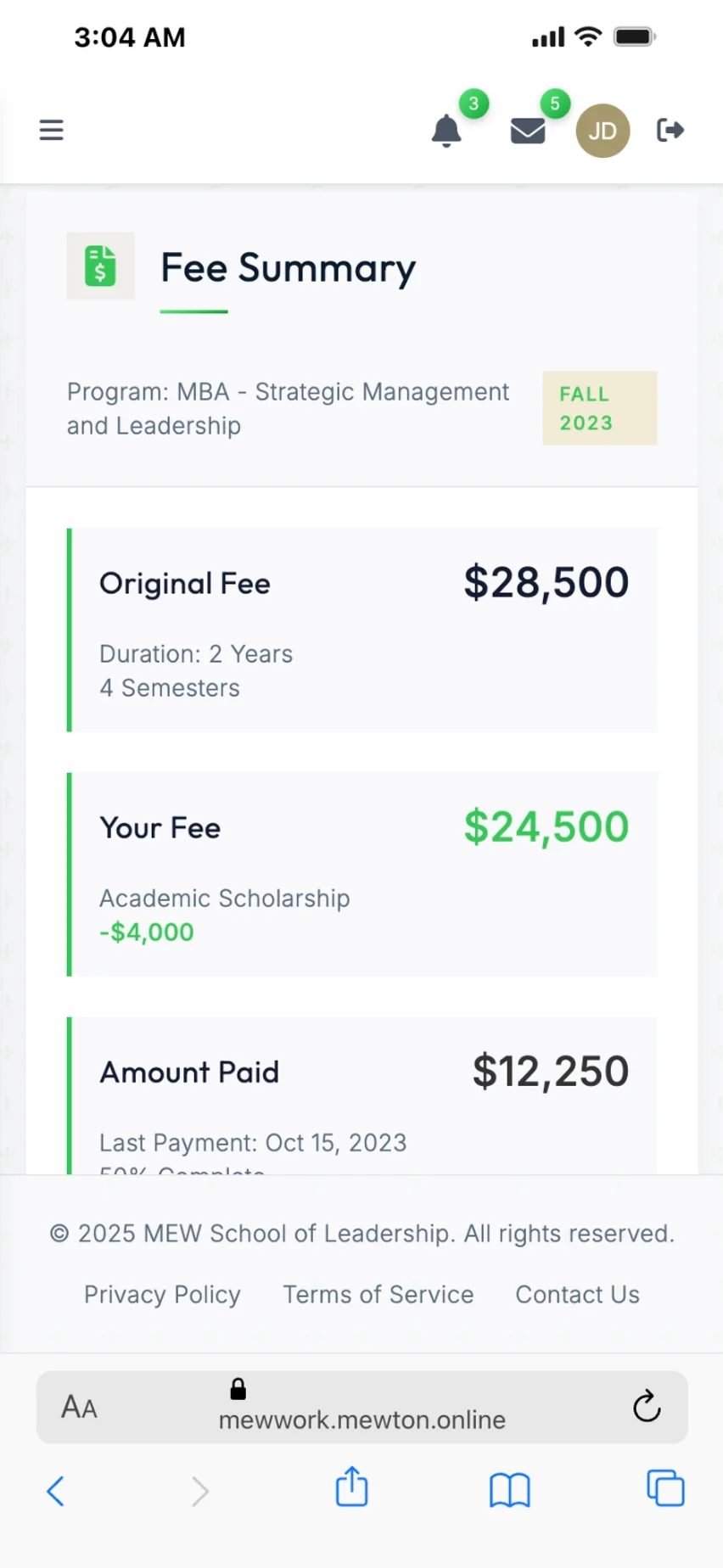Select the FALL 2023 term badge
Viewport: 723px width, 1568px height.
point(600,408)
